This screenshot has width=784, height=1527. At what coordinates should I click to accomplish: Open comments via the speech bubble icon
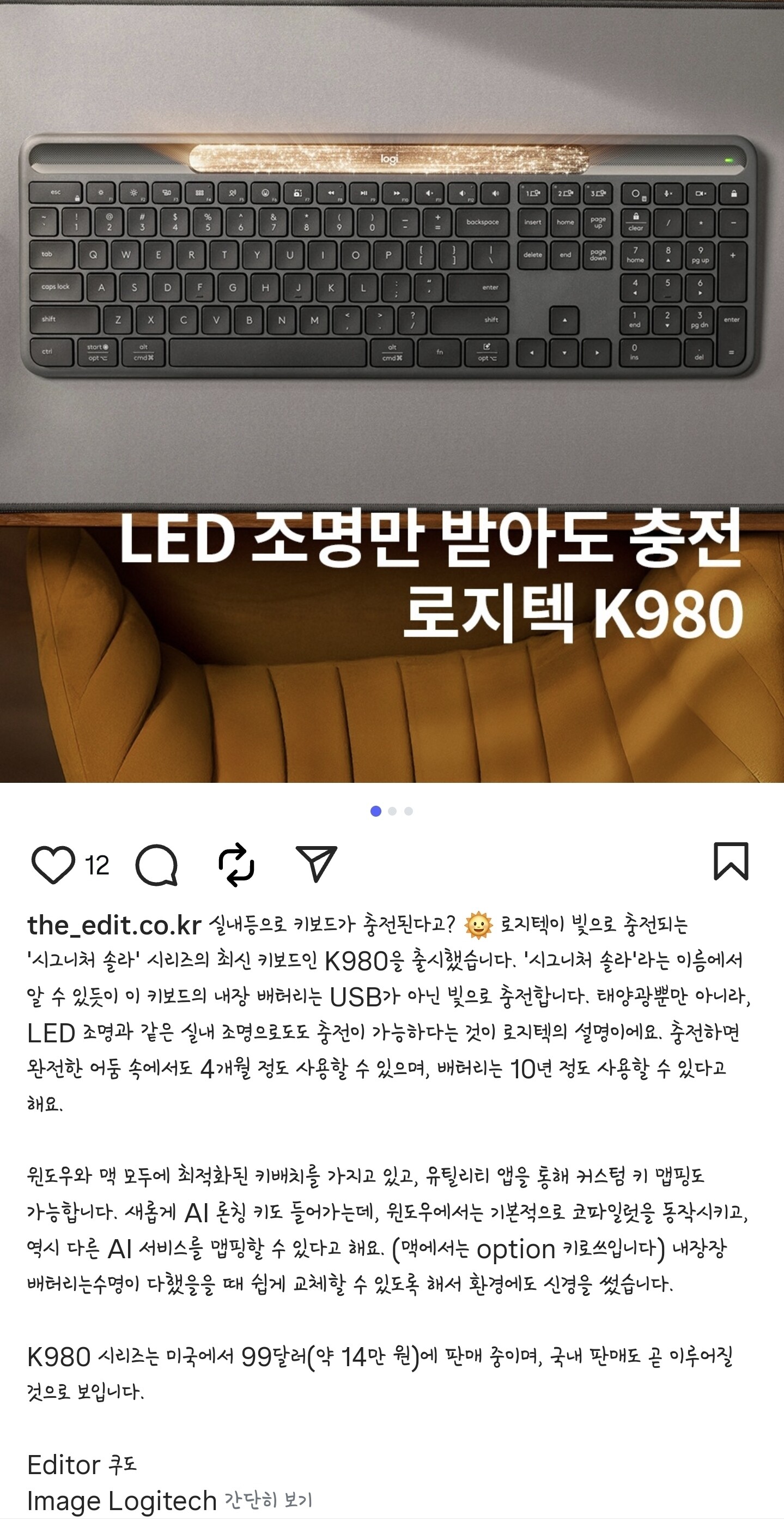coord(156,865)
